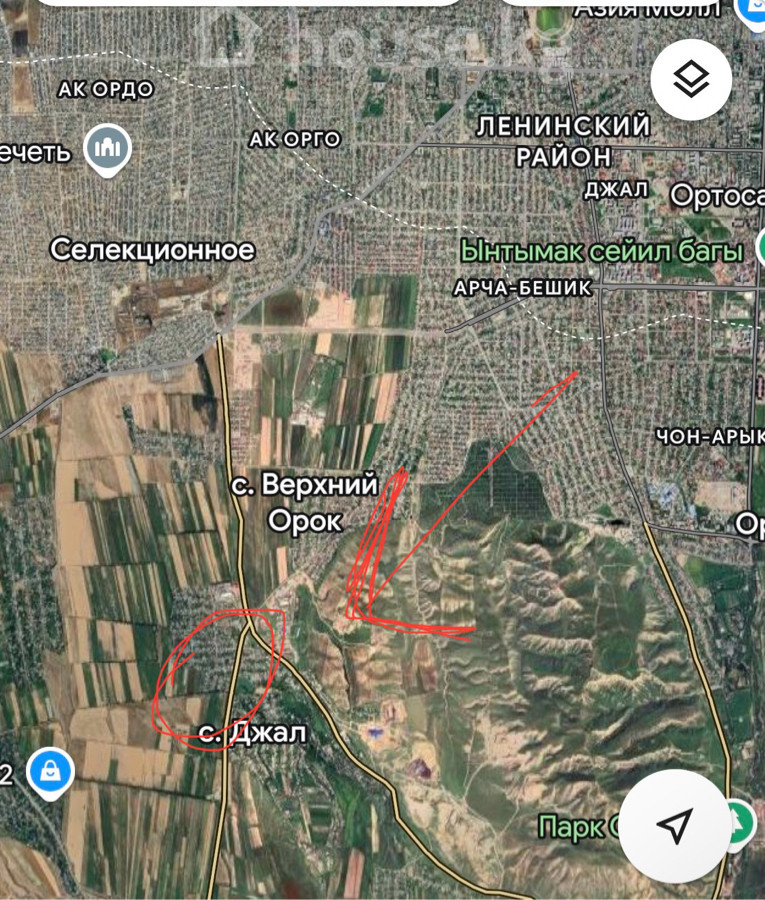Open the blue shopping bag marker

[x=46, y=772]
